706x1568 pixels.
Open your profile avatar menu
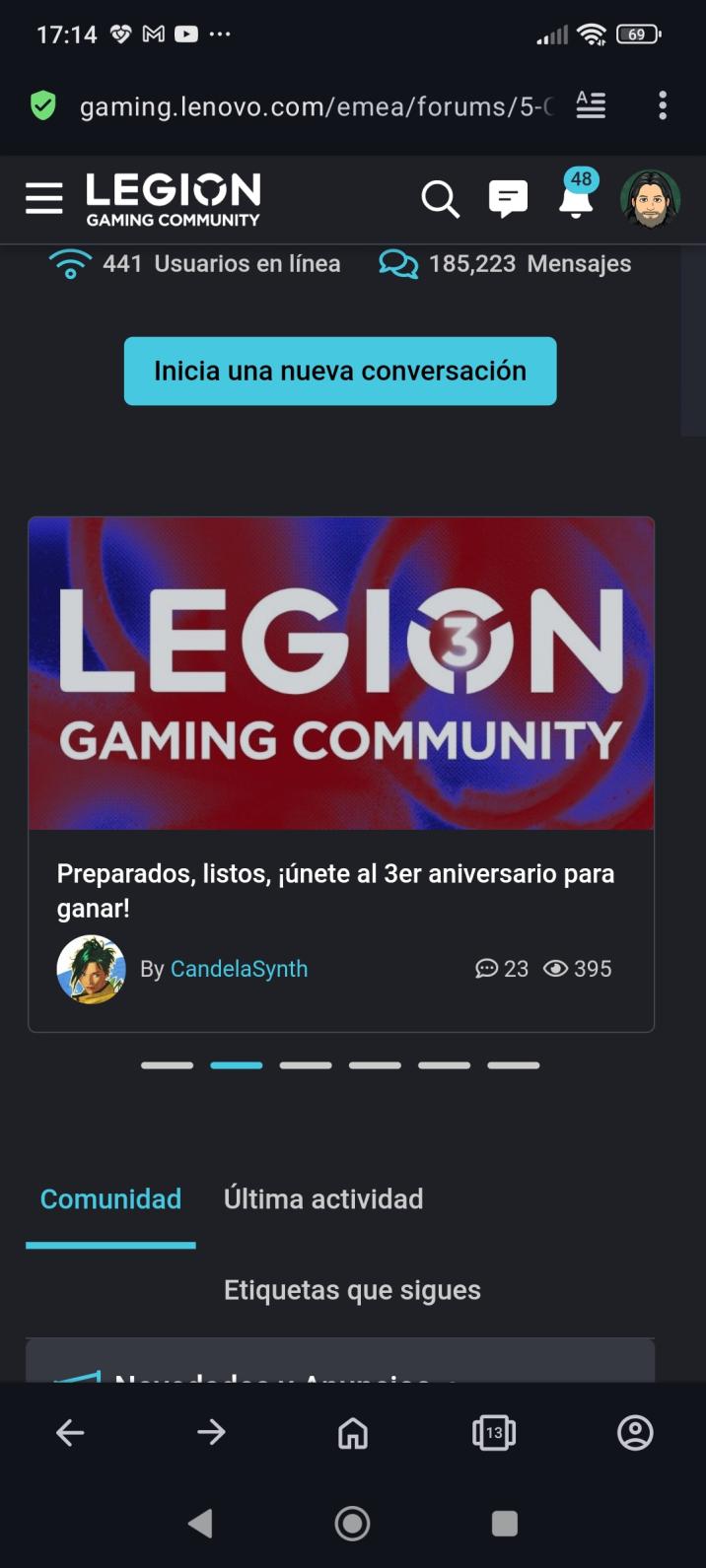[650, 199]
